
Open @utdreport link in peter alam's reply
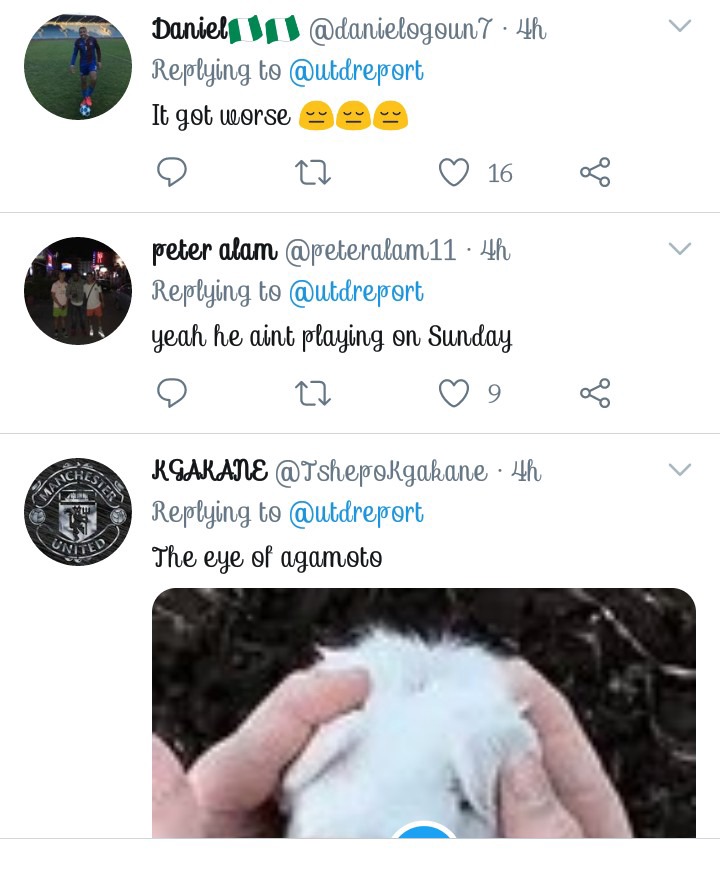356,292
